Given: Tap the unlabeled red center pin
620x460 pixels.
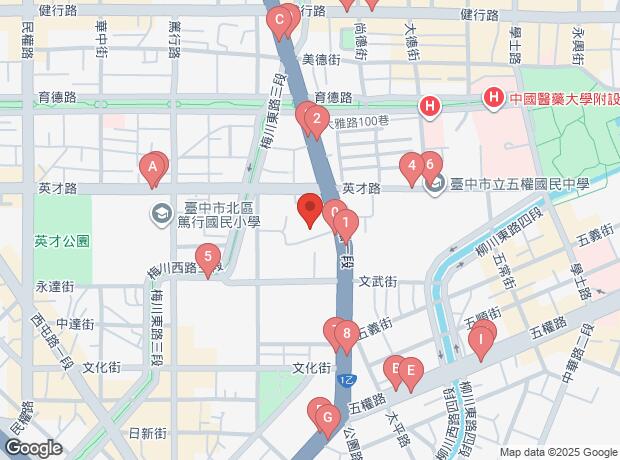Looking at the screenshot, I should pos(308,210).
